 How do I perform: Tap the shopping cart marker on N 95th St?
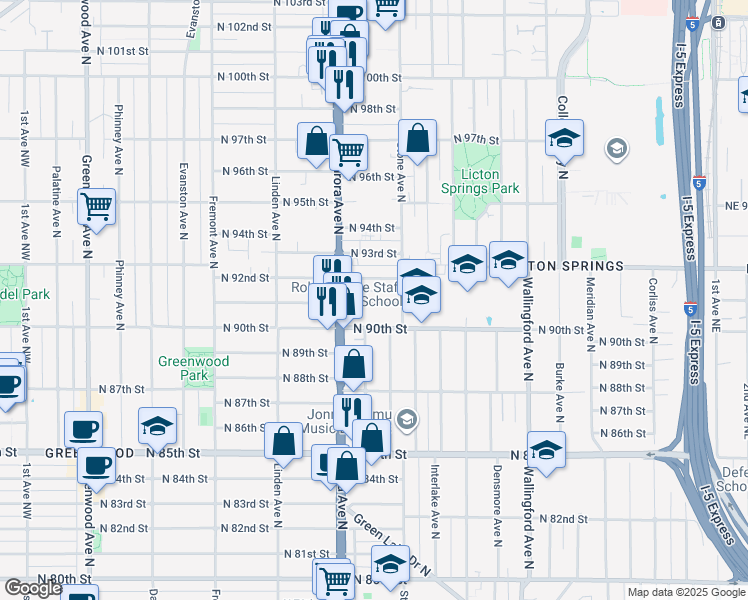point(97,207)
